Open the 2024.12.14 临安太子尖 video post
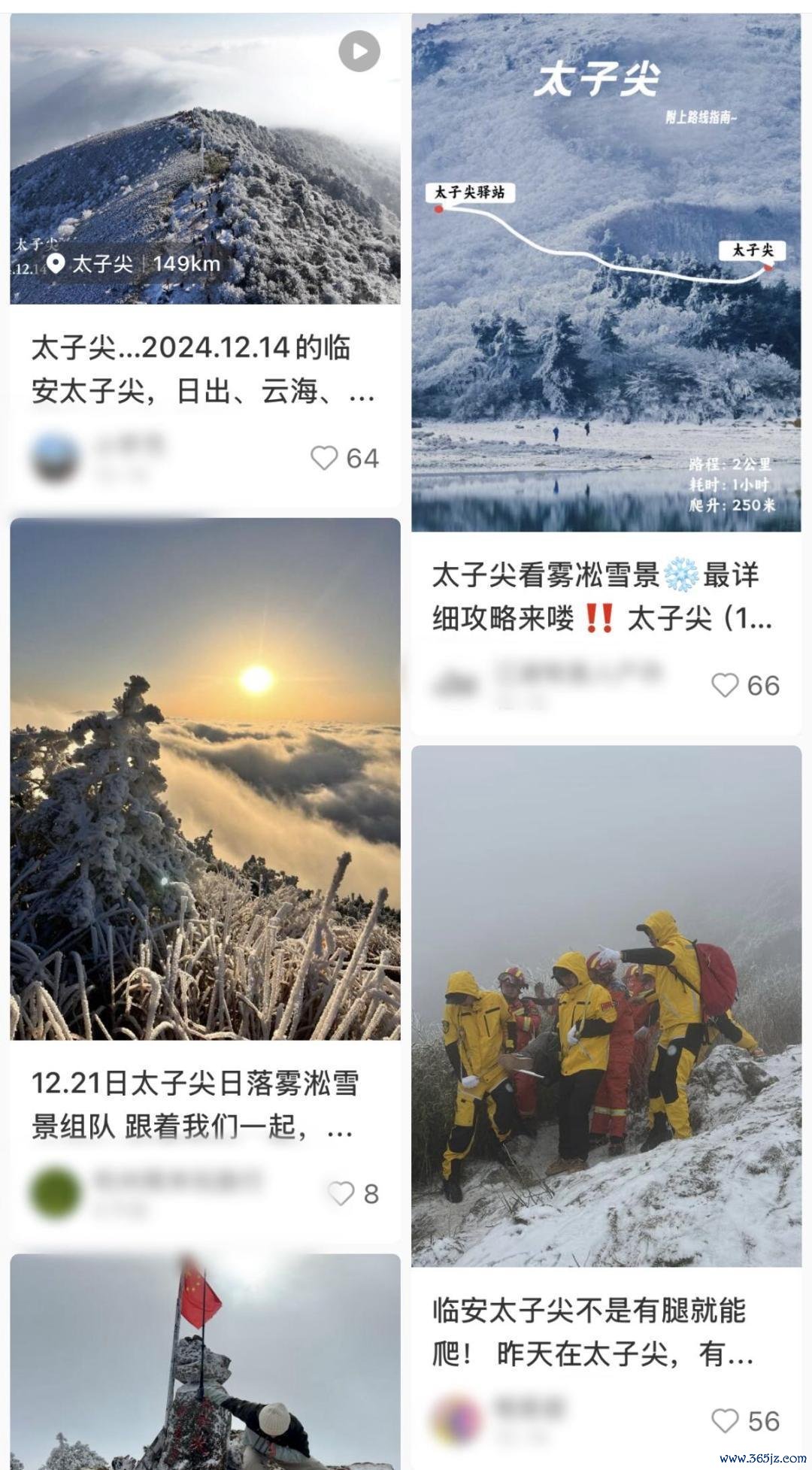 [205, 158]
